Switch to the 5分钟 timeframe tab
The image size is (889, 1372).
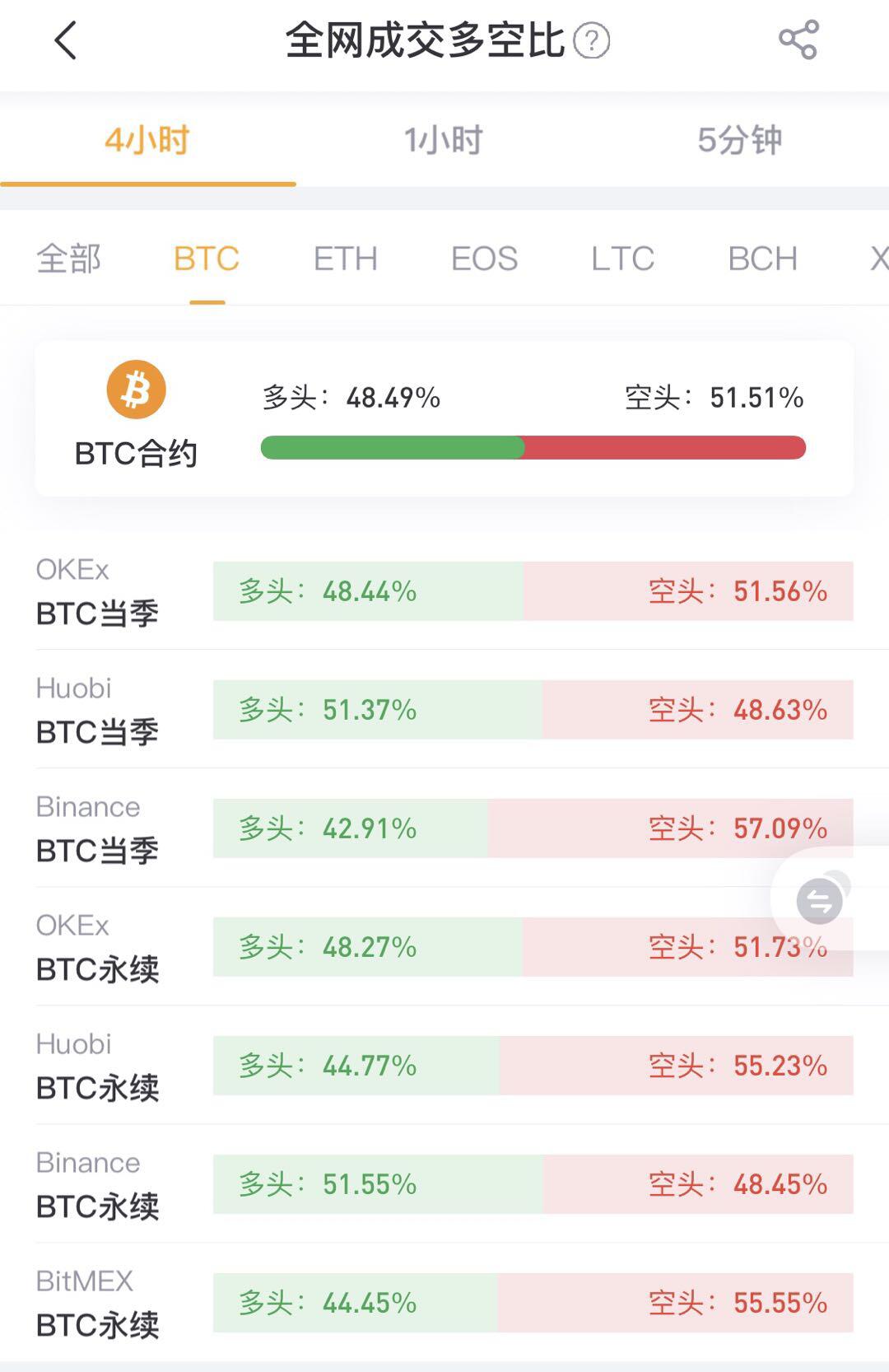click(x=740, y=139)
